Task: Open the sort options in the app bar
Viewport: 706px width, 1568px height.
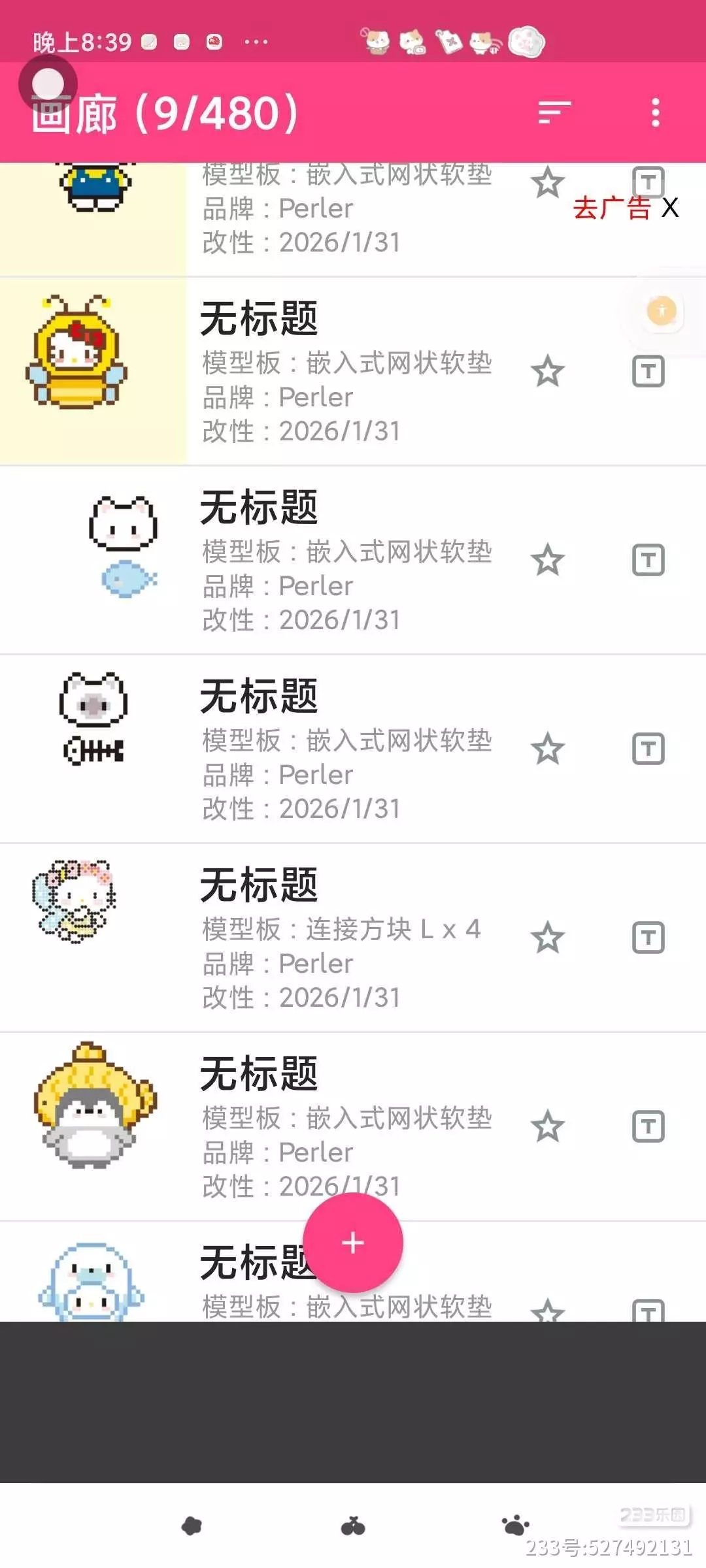Action: 554,112
